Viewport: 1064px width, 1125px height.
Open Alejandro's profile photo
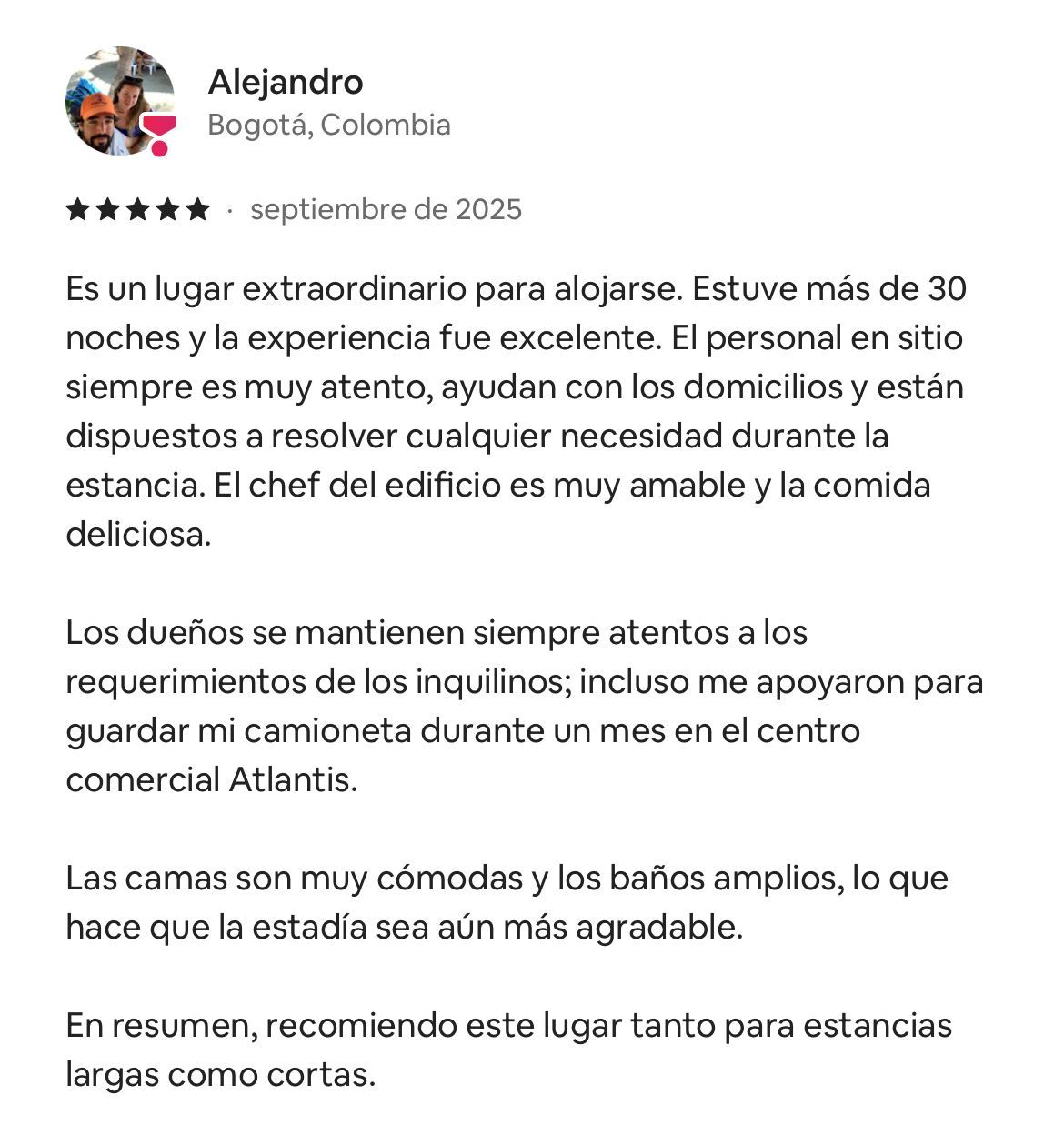[x=118, y=101]
